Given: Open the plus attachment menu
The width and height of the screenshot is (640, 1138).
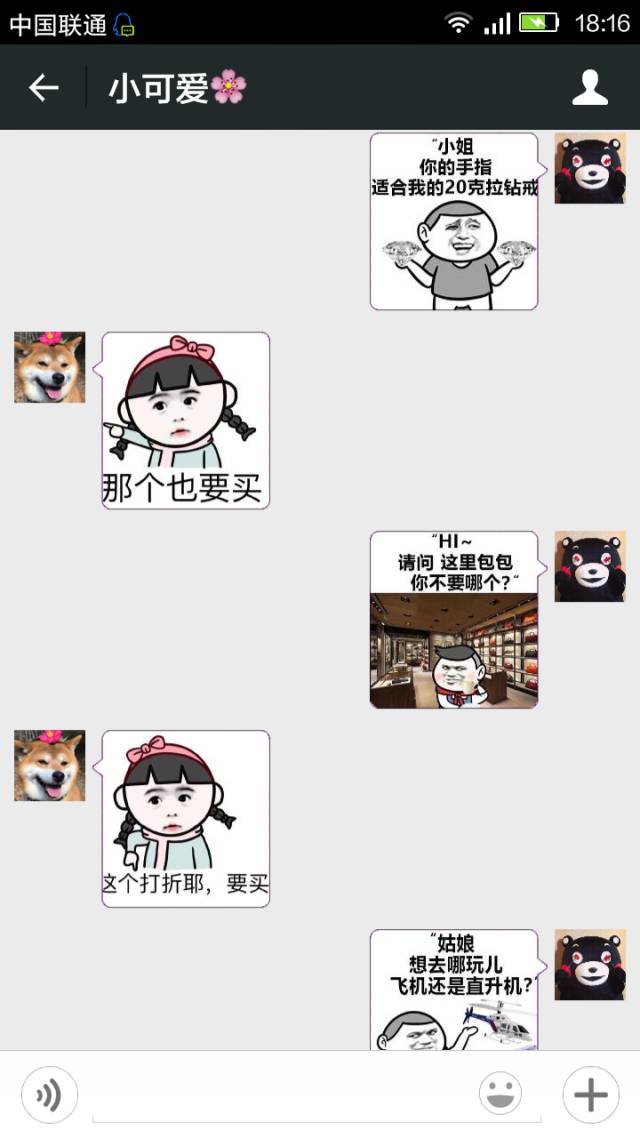Looking at the screenshot, I should click(x=590, y=1095).
